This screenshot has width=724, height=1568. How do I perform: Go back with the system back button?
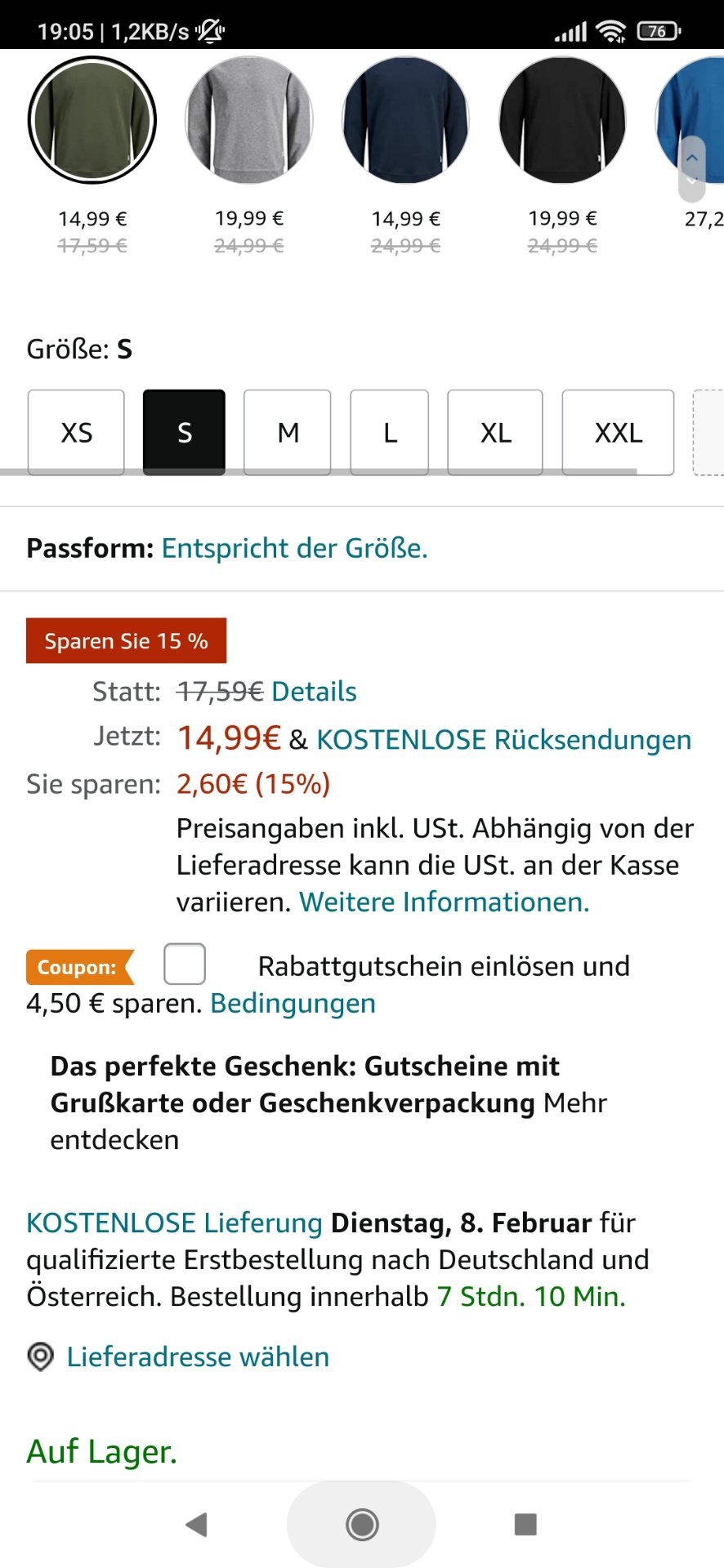click(x=197, y=1524)
